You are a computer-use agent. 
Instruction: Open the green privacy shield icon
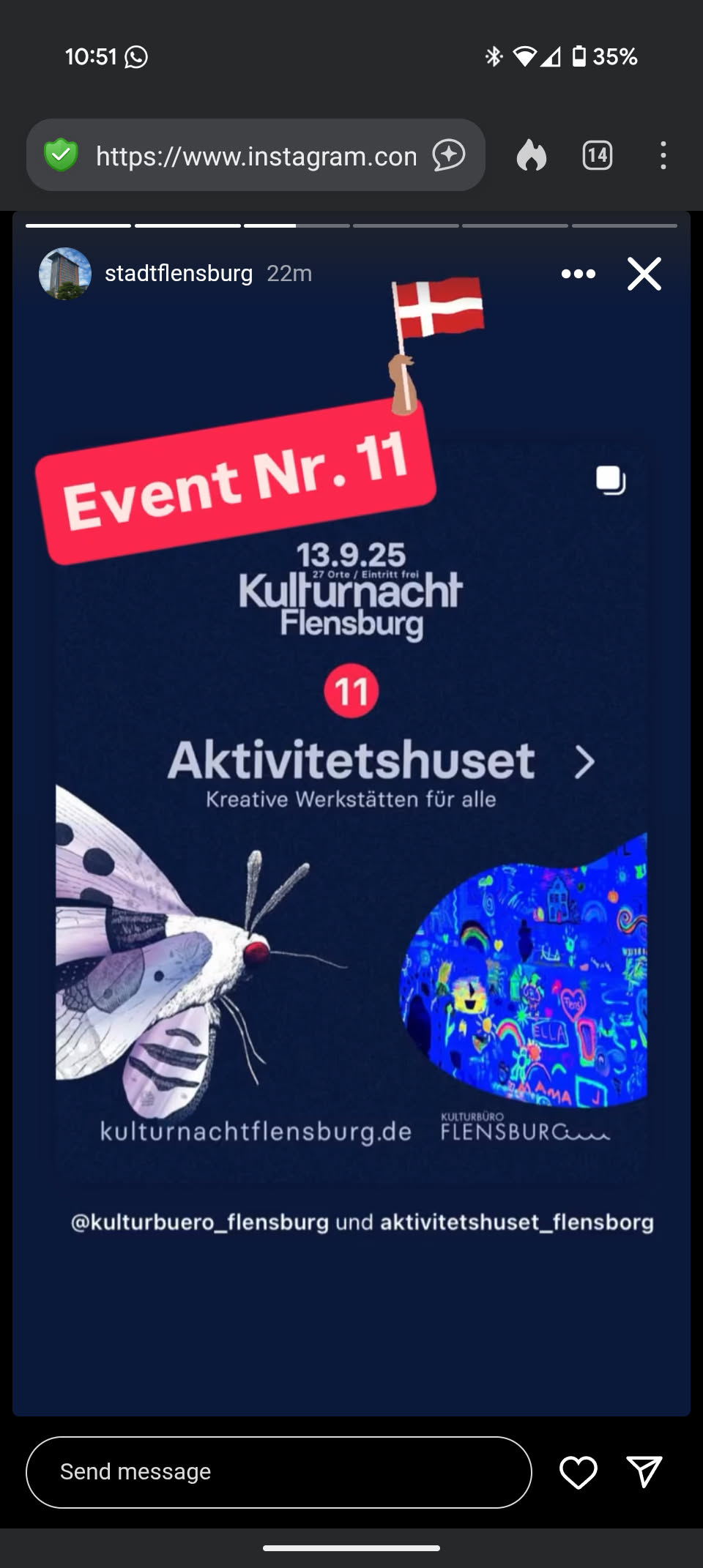61,155
